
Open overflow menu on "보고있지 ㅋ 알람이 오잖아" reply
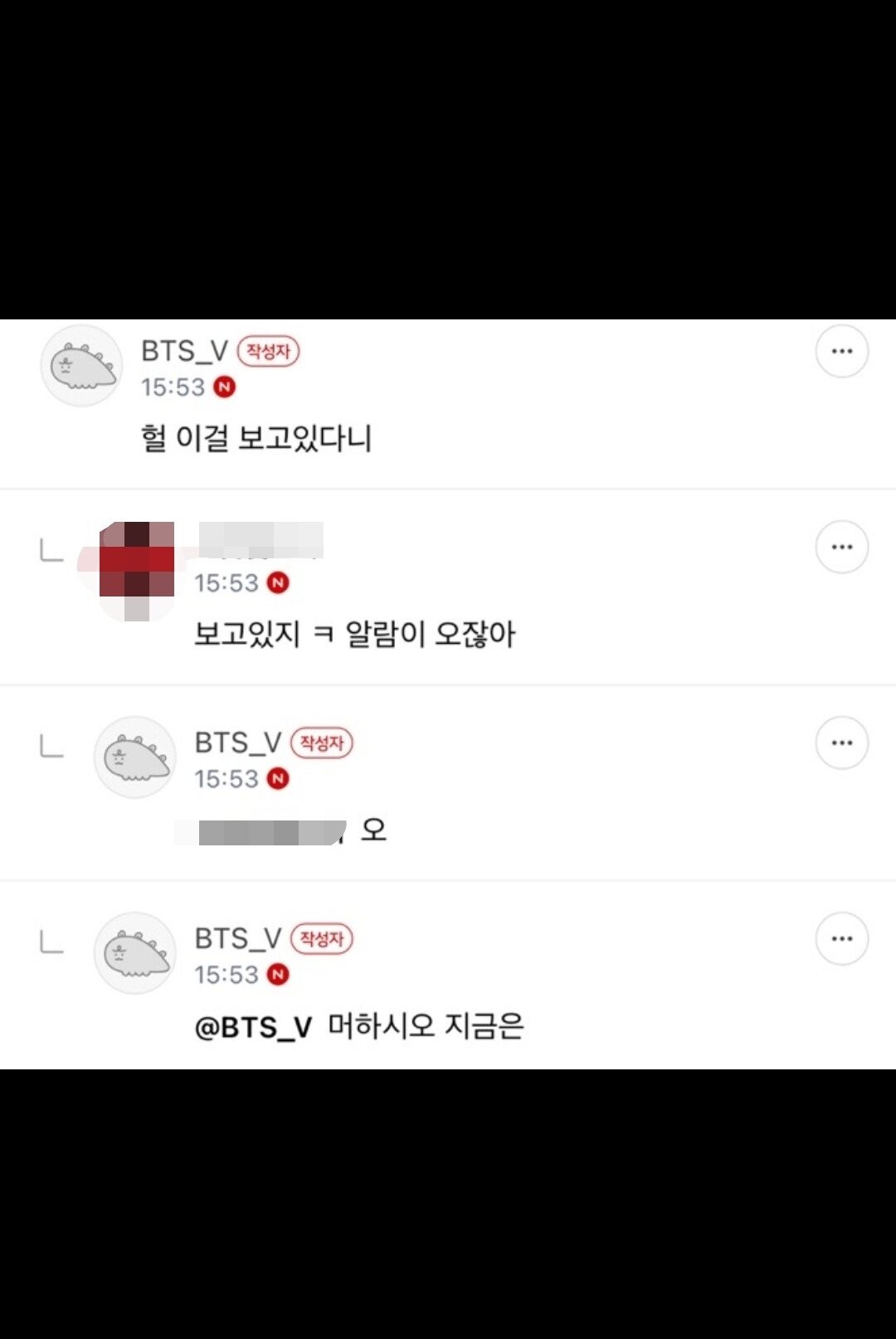tap(842, 547)
